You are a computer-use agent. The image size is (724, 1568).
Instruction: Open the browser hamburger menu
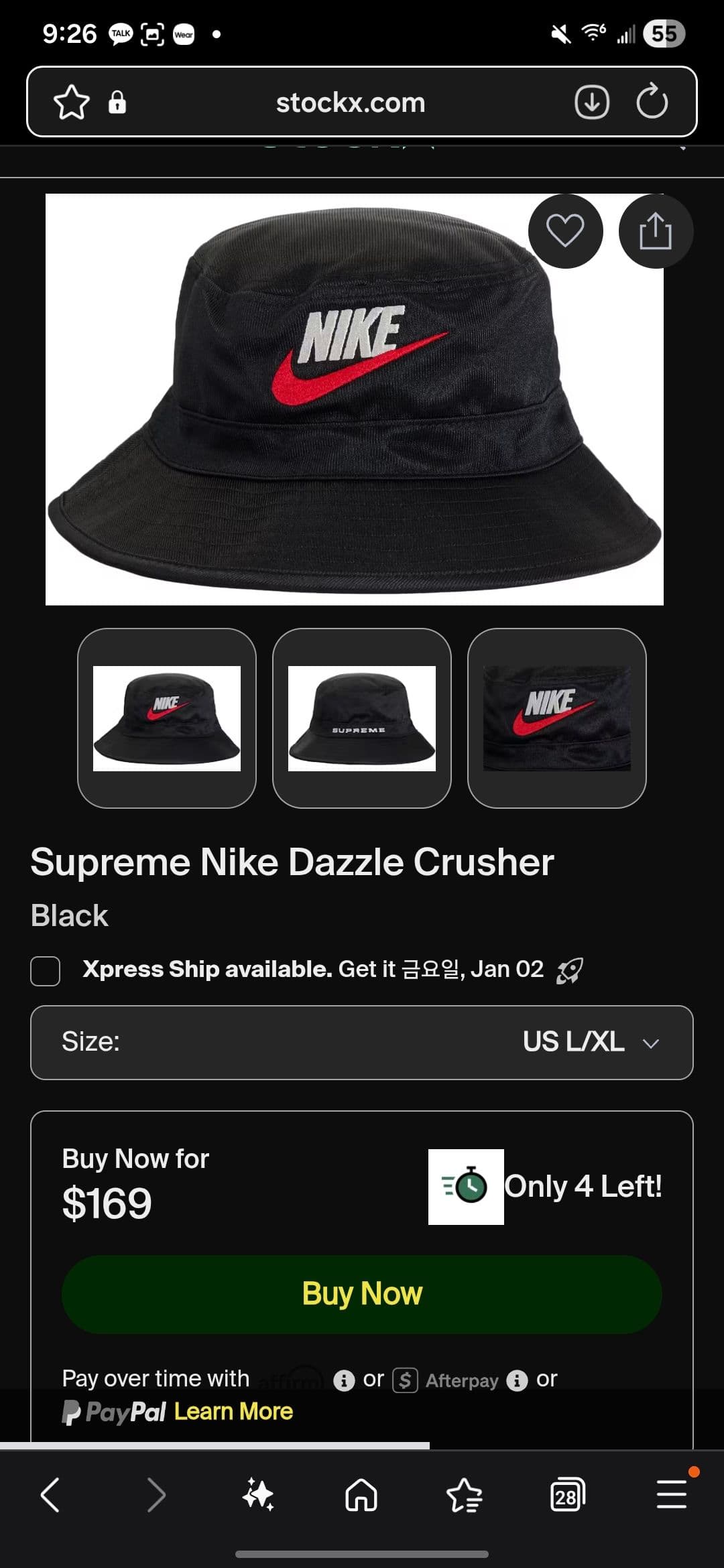click(x=671, y=1495)
